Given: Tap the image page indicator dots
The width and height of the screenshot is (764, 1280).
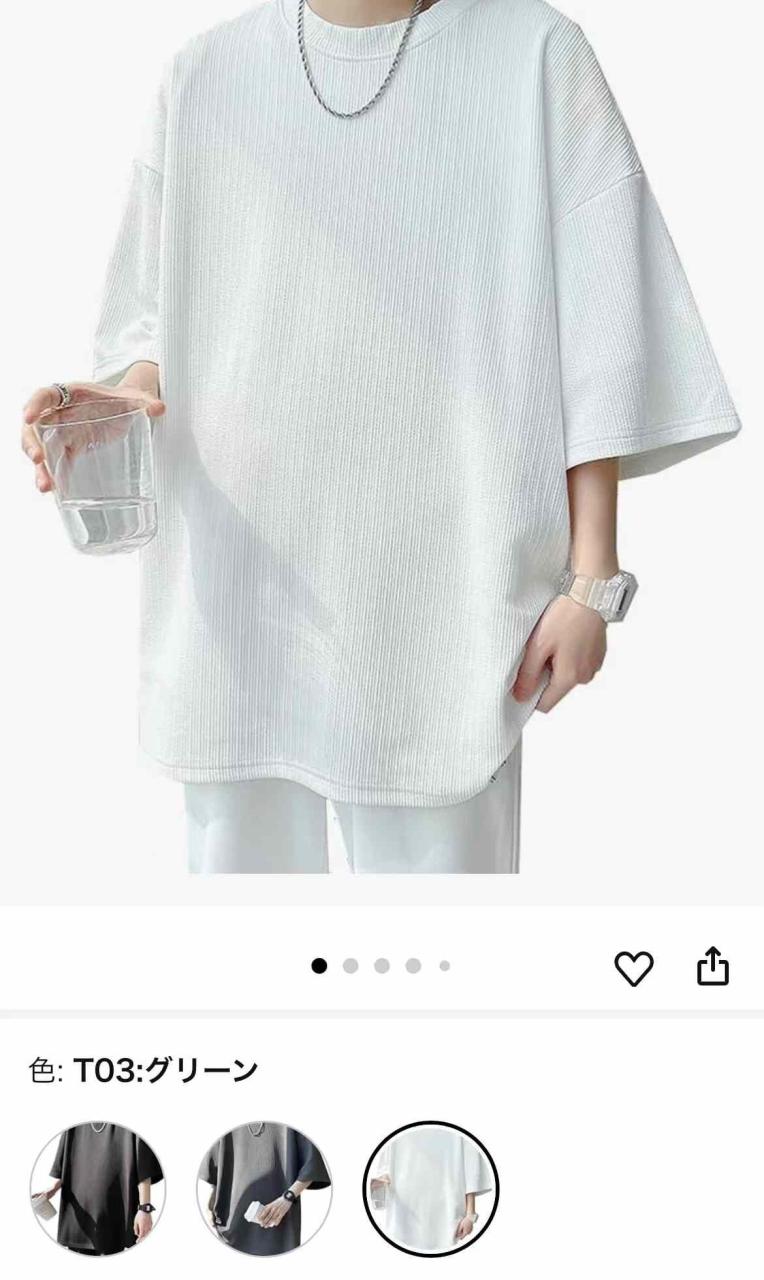Looking at the screenshot, I should [x=381, y=966].
